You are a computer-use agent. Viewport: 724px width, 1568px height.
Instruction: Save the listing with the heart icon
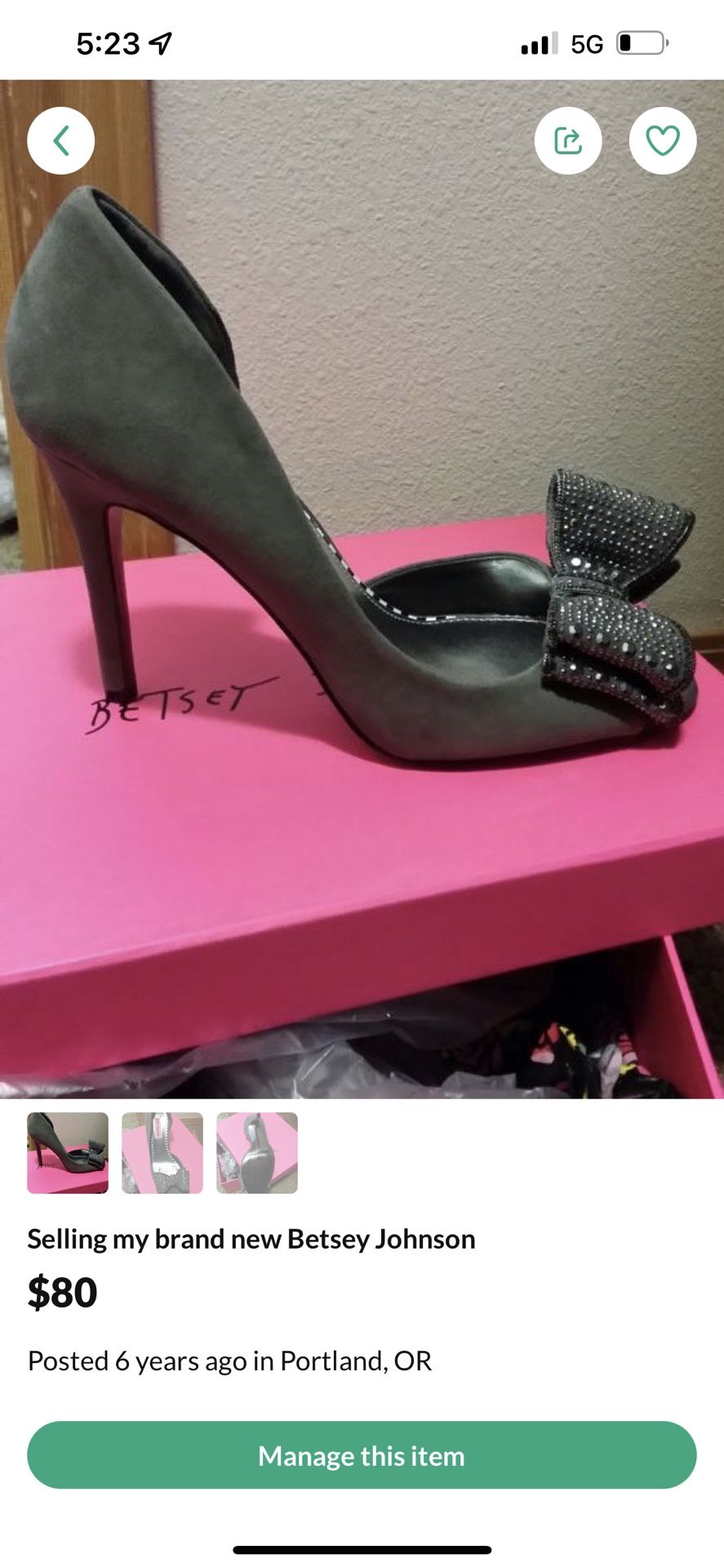(663, 140)
